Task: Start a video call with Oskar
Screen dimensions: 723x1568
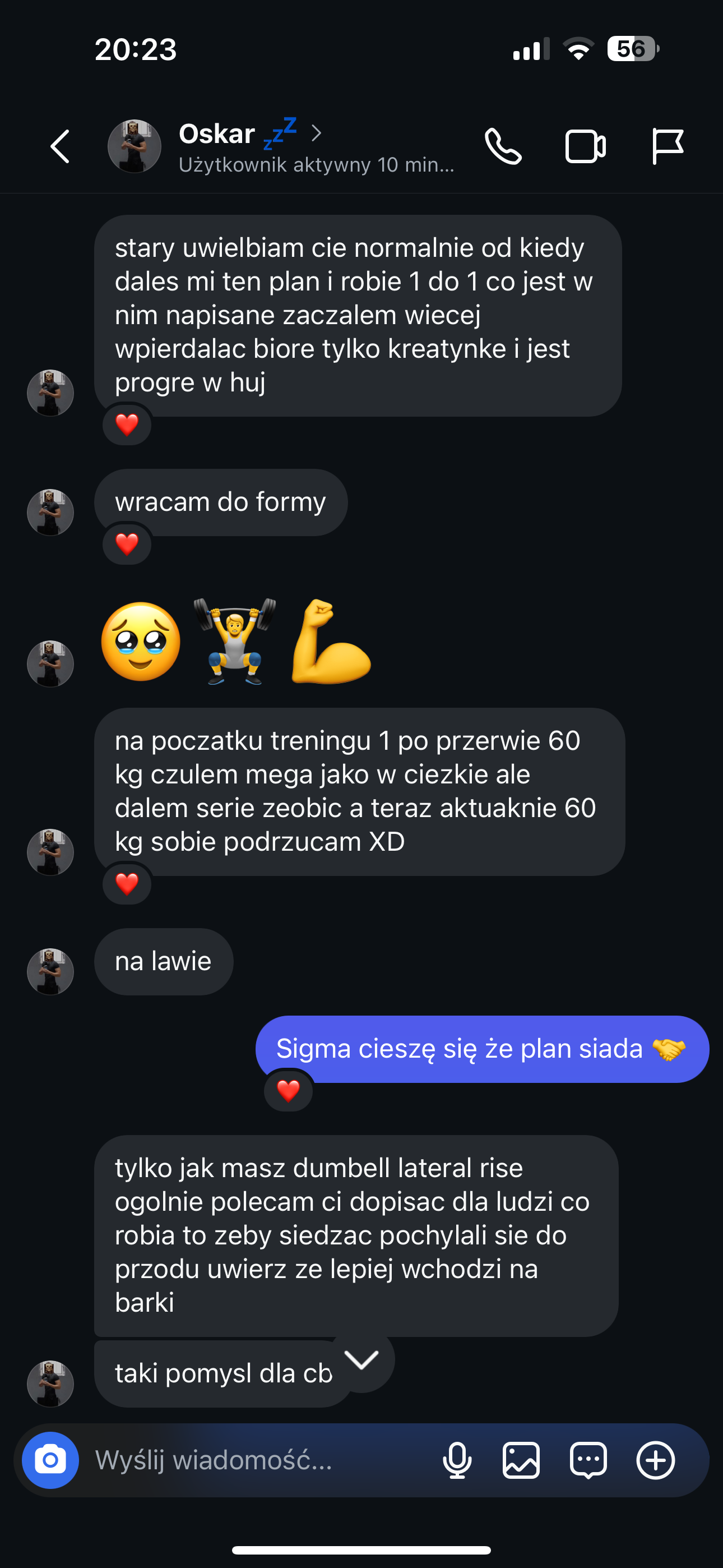Action: pos(585,147)
